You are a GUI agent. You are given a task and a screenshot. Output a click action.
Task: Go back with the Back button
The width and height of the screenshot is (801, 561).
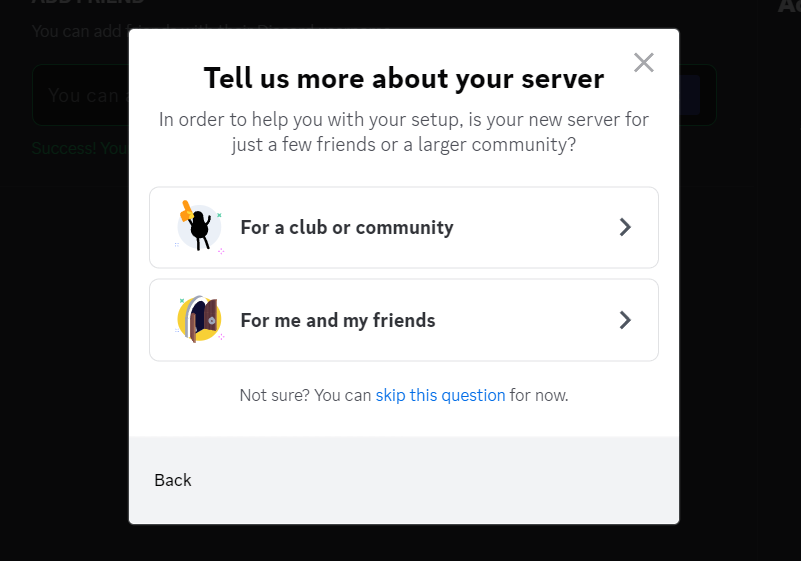[x=173, y=480]
